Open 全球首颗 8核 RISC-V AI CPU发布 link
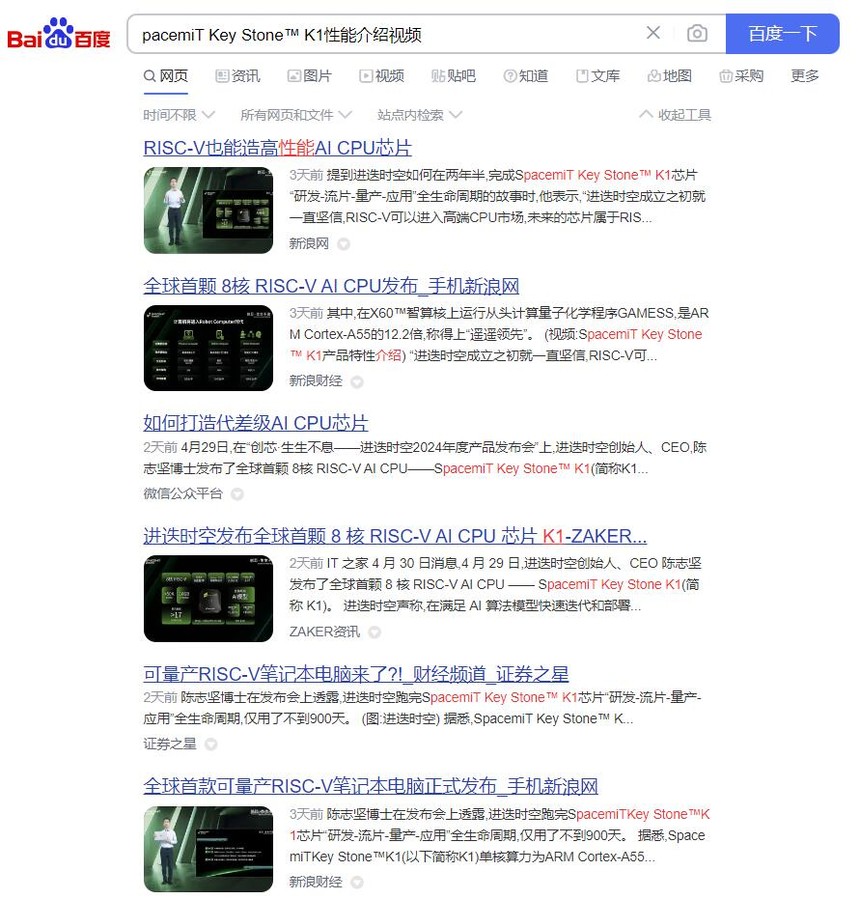This screenshot has height=899, width=860. pos(331,286)
